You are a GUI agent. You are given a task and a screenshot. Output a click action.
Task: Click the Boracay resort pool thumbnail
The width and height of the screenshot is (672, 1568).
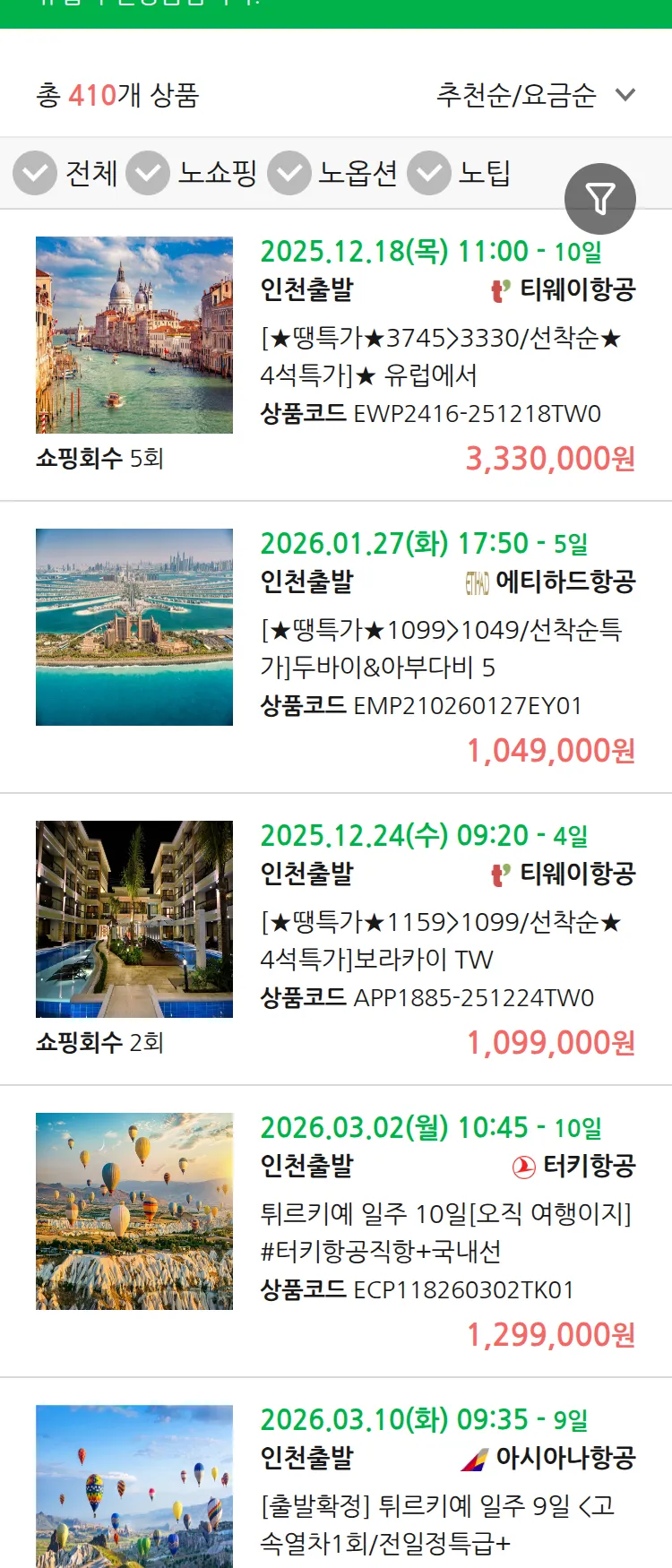(x=134, y=918)
